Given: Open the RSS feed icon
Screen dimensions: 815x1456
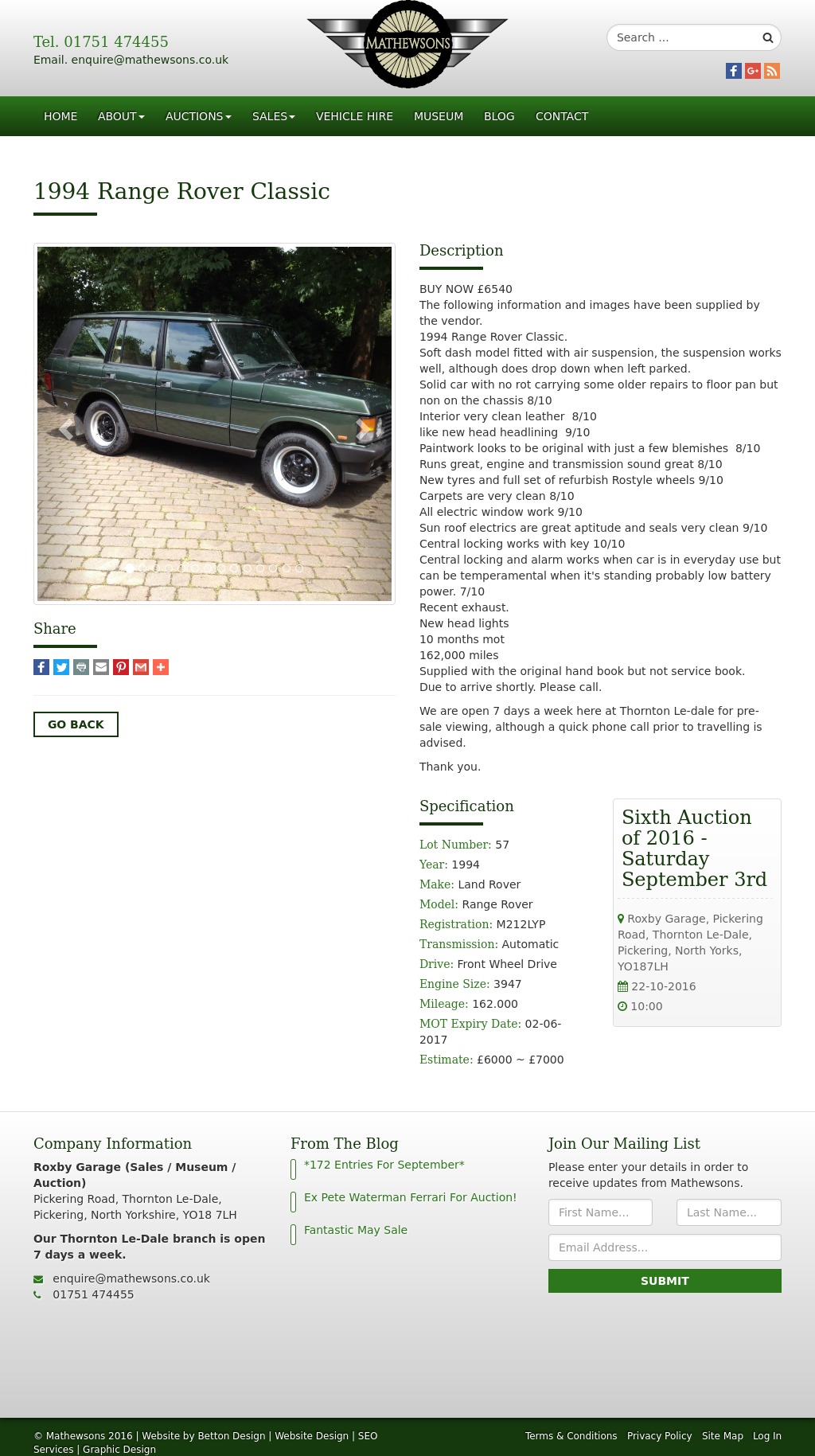Looking at the screenshot, I should pyautogui.click(x=771, y=71).
